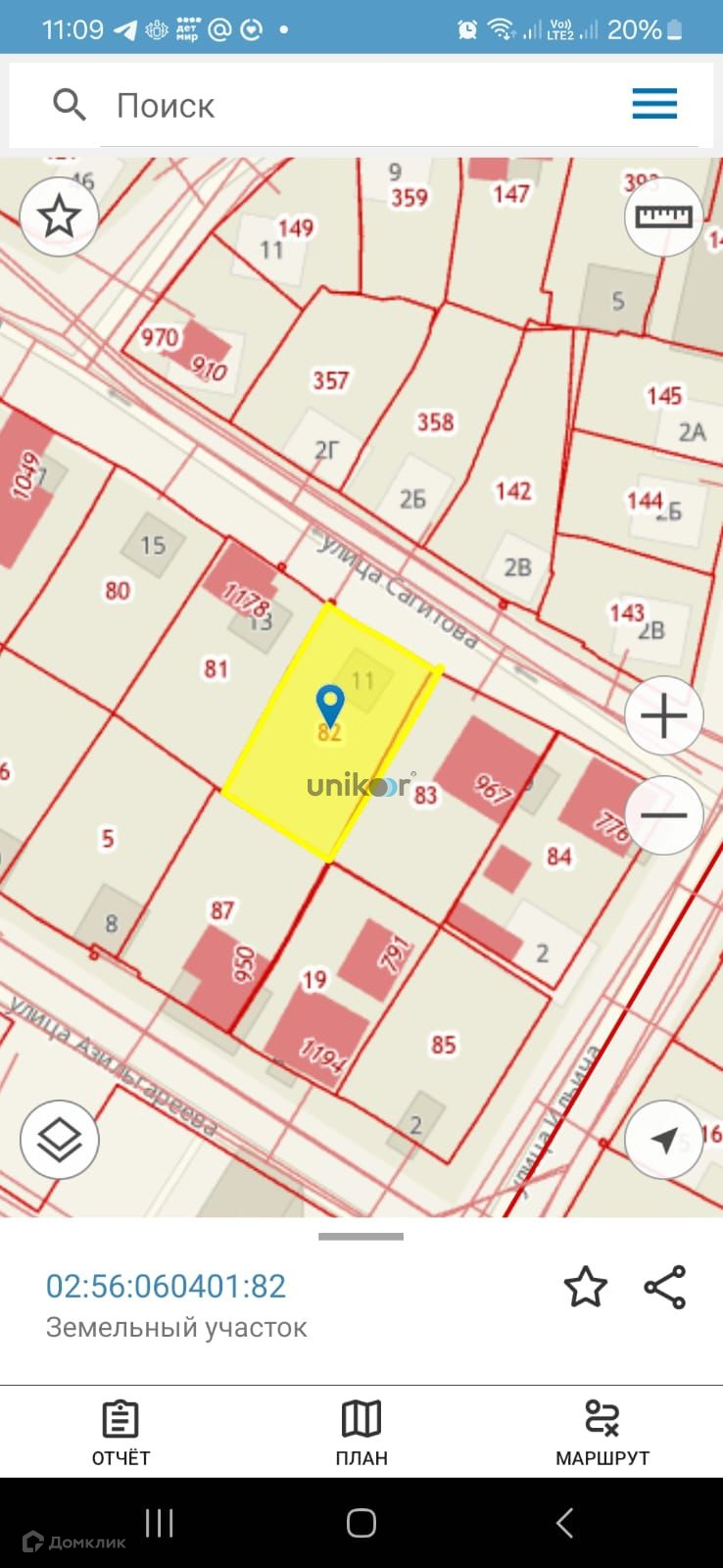Open the ОТЧЁТ report
This screenshot has height=1568, width=723.
coord(120,1432)
